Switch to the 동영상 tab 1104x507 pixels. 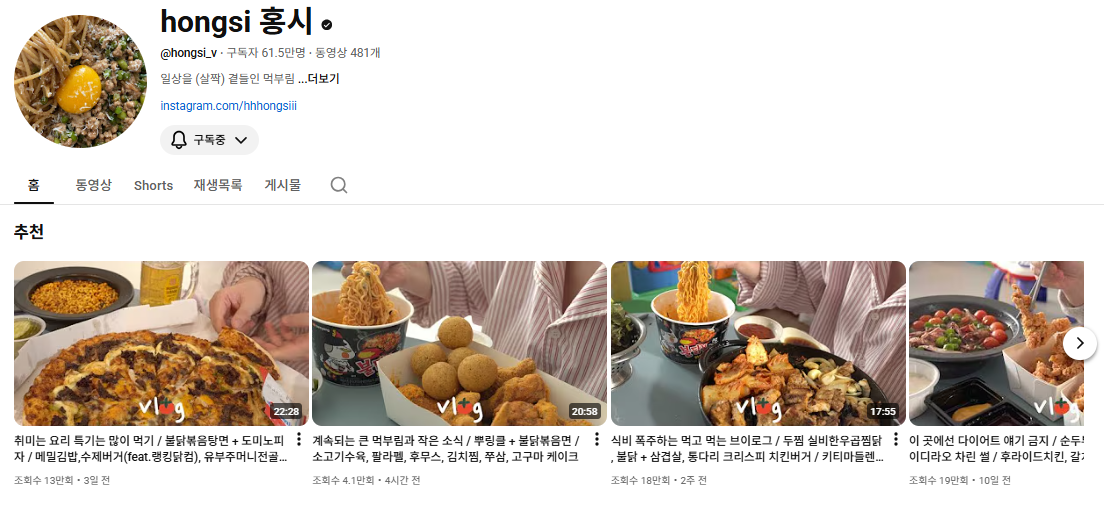(93, 185)
